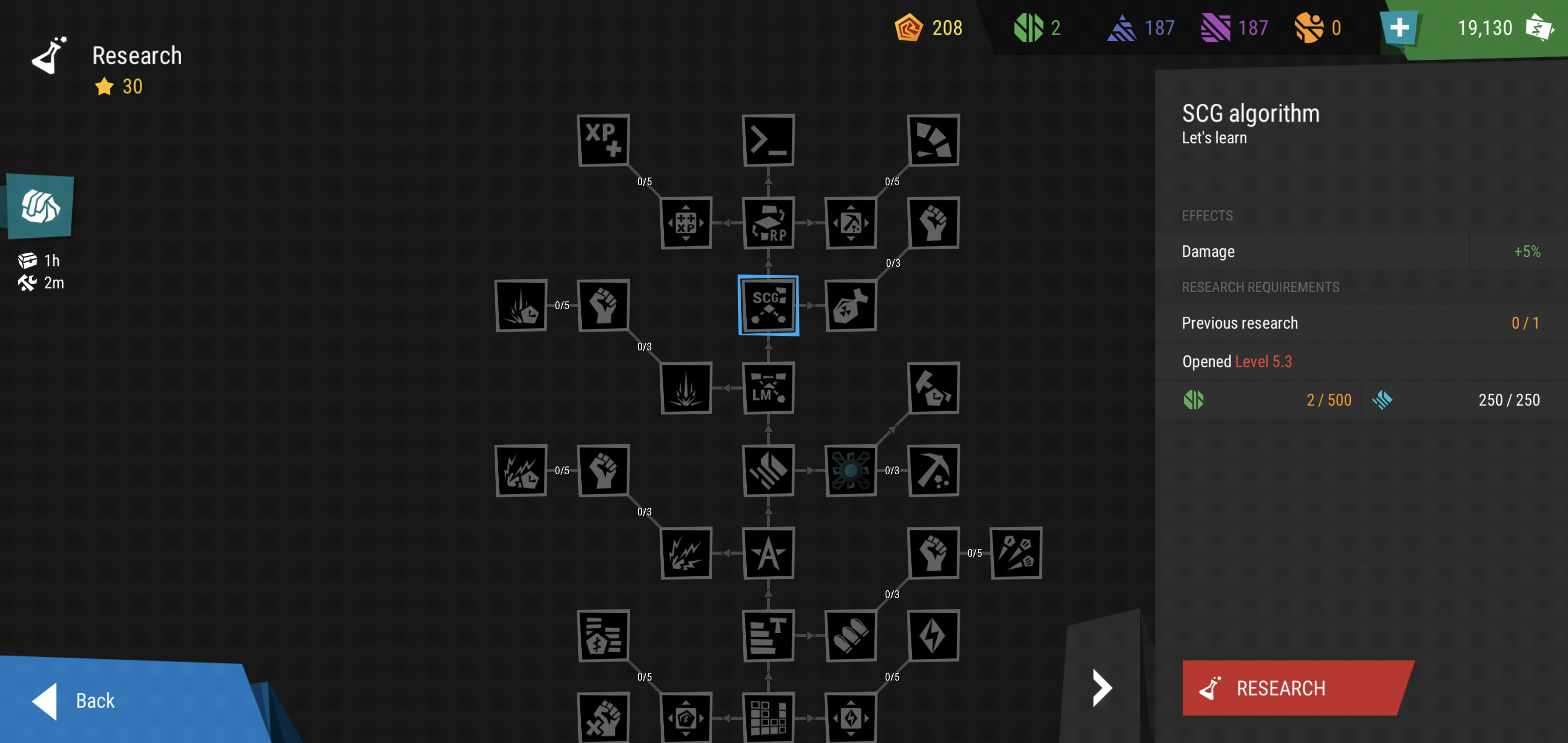Screen dimensions: 1568x743
Task: Select the XP plus research node
Action: pos(602,140)
